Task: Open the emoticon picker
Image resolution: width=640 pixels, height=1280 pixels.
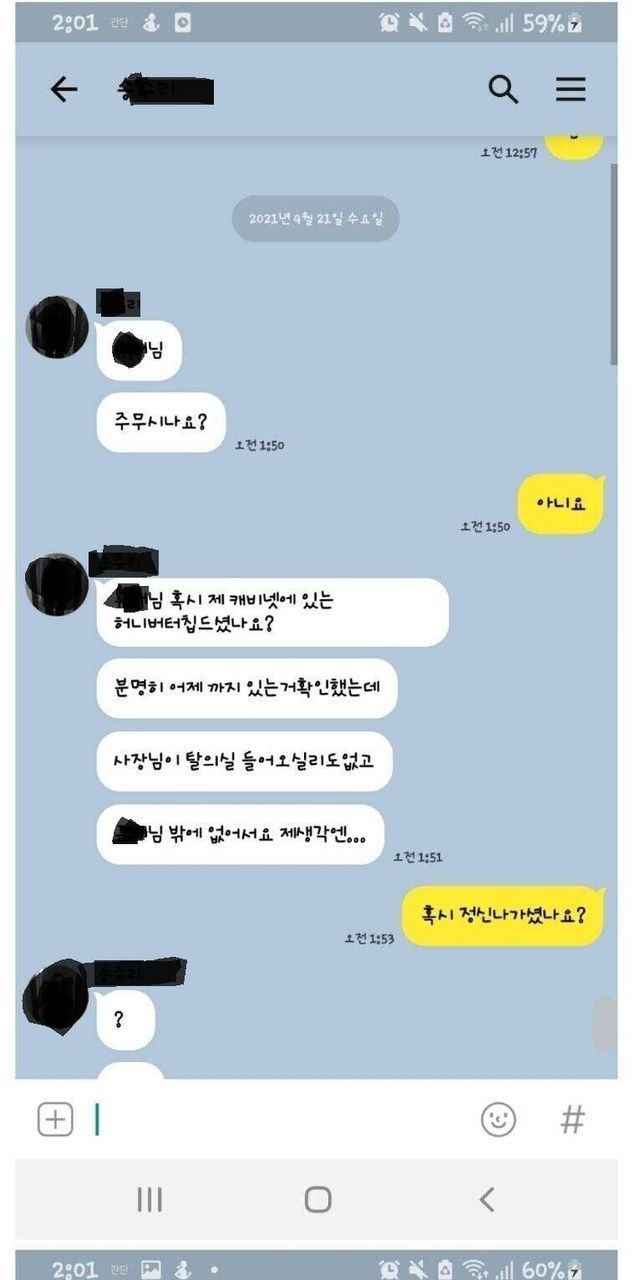Action: [498, 1119]
